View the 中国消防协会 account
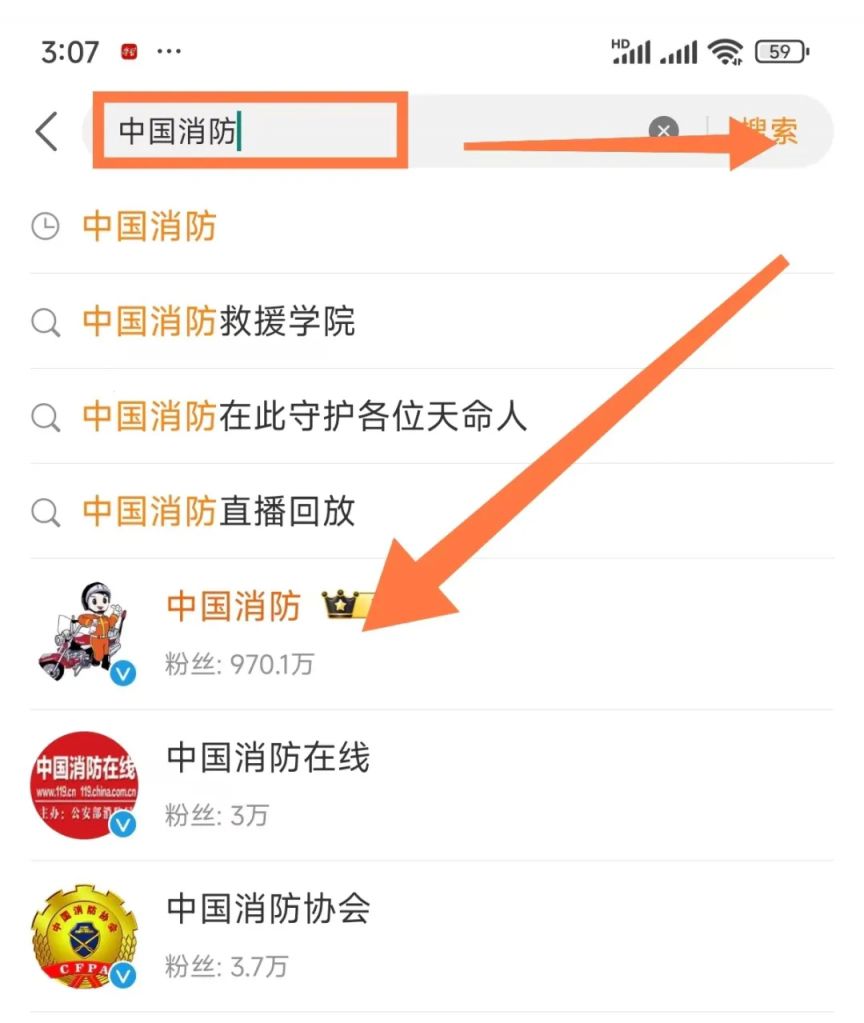Screen dimensions: 864x1023 [268, 935]
